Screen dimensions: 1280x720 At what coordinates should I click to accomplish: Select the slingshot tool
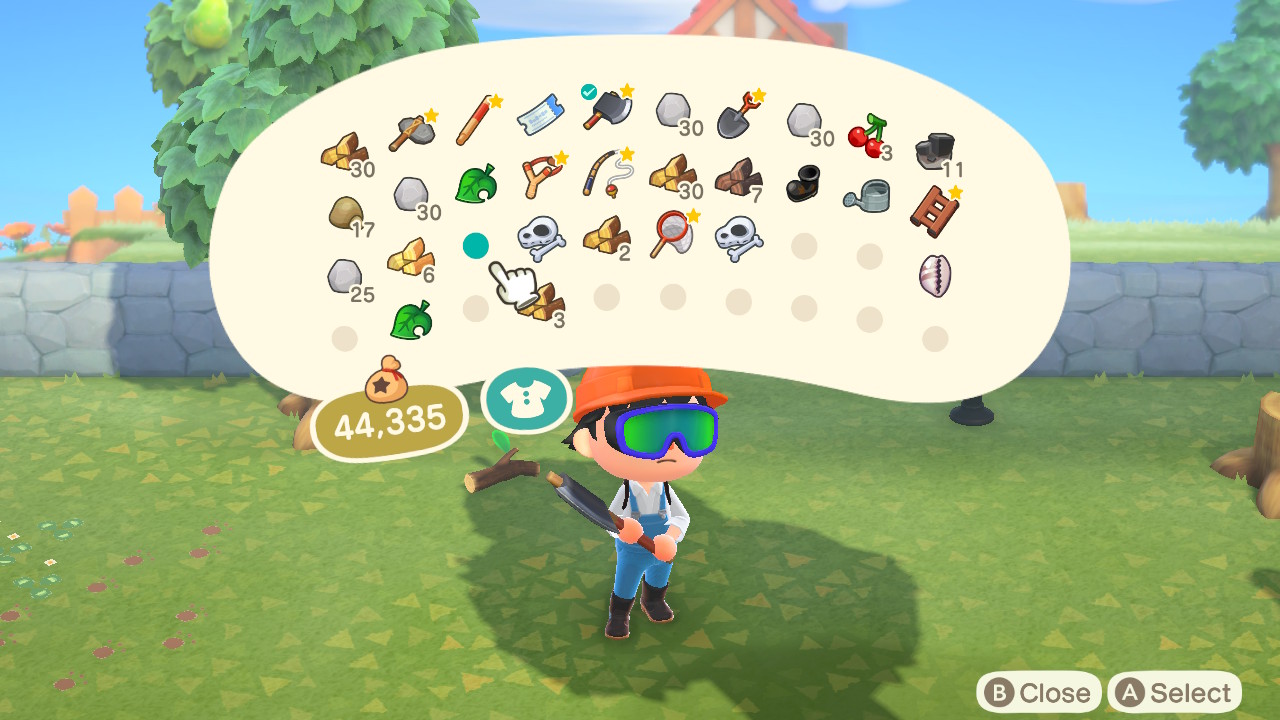(542, 178)
